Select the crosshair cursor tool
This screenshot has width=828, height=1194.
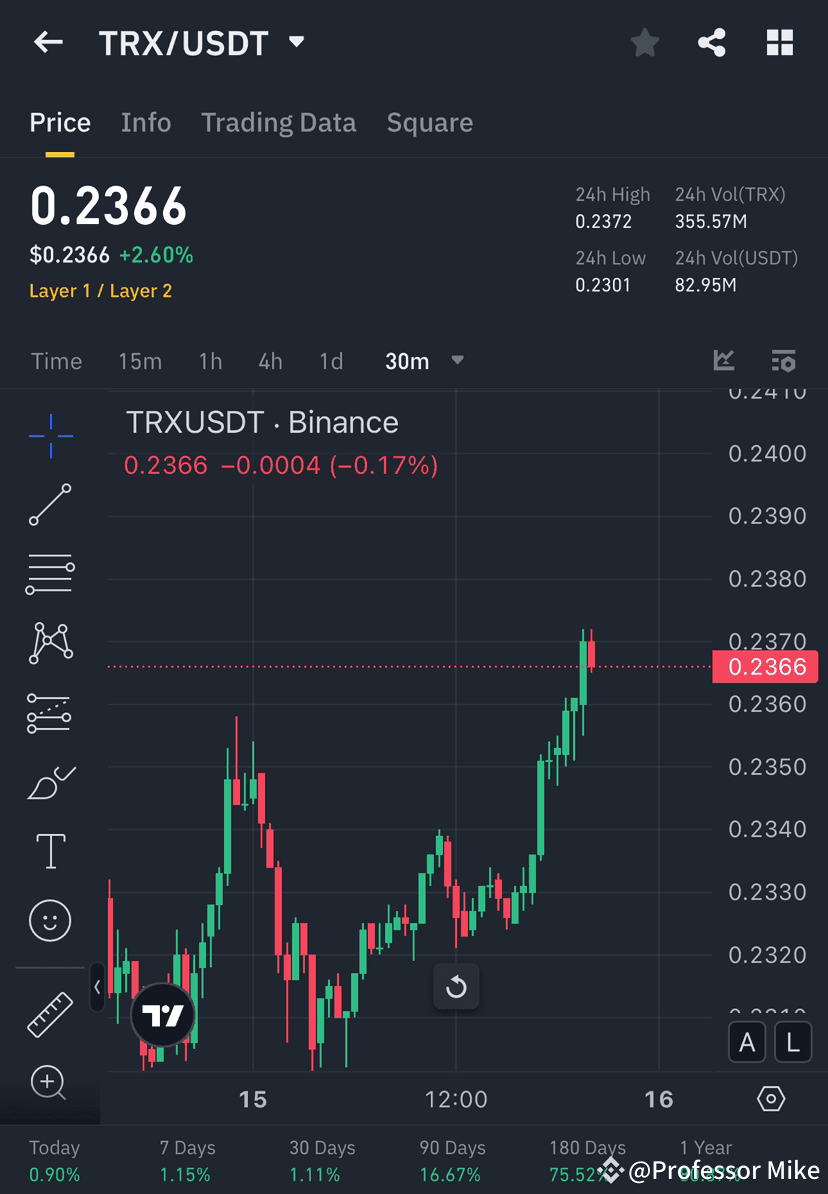(x=50, y=435)
